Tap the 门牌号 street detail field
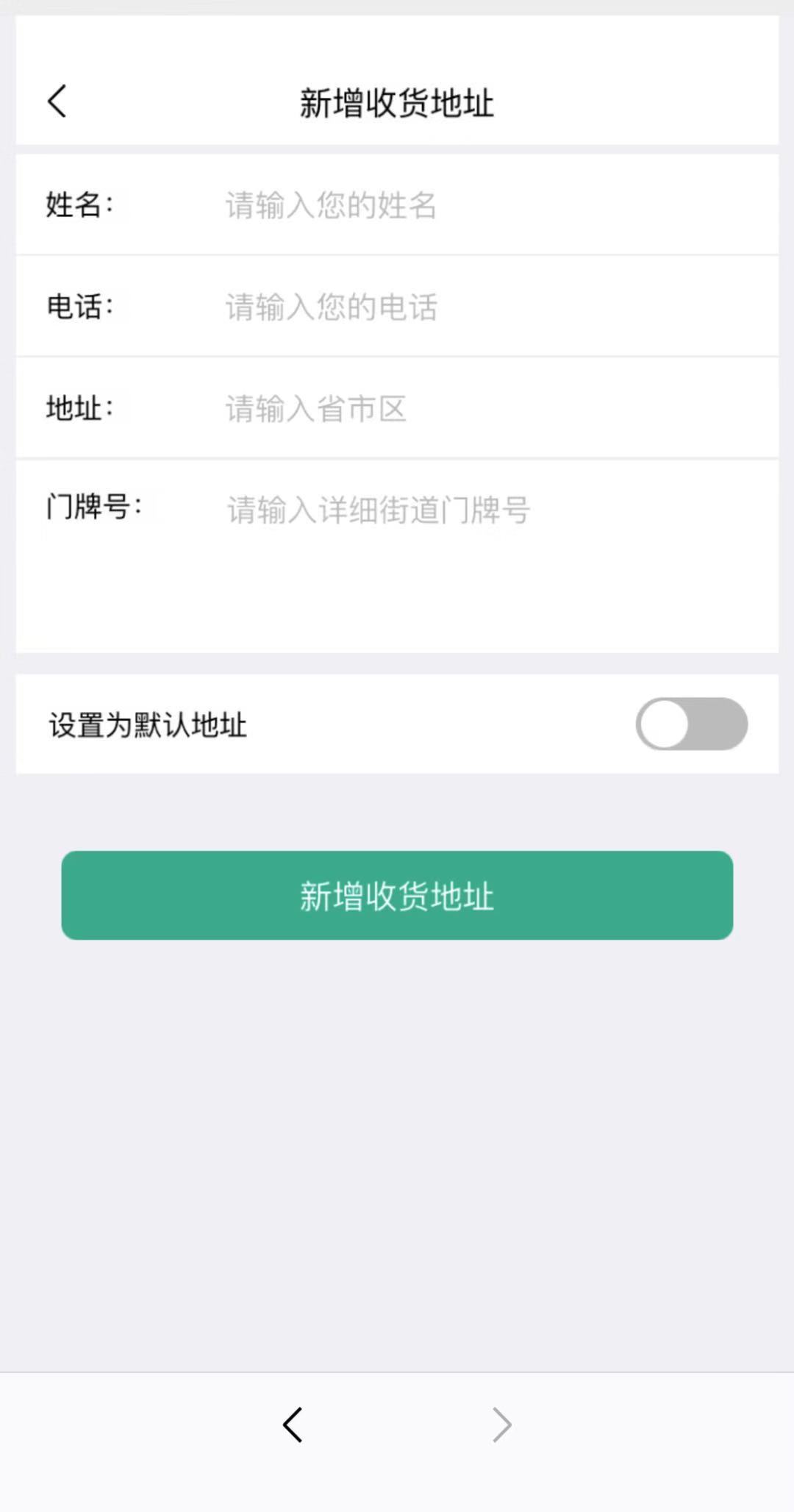Viewport: 794px width, 1512px height. tap(485, 544)
